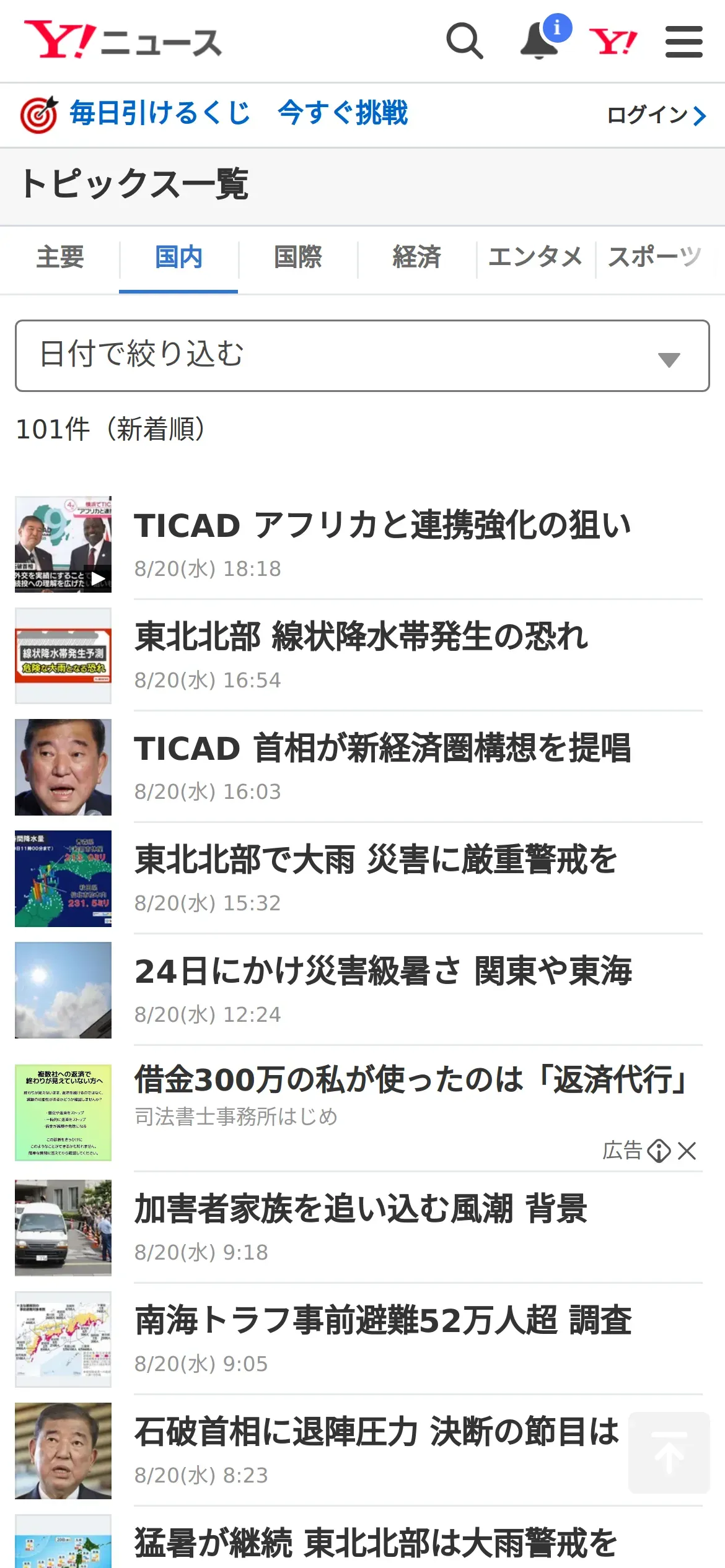Open article TICAD アフリカと連携強化の狙い
This screenshot has height=1568, width=725.
point(382,526)
